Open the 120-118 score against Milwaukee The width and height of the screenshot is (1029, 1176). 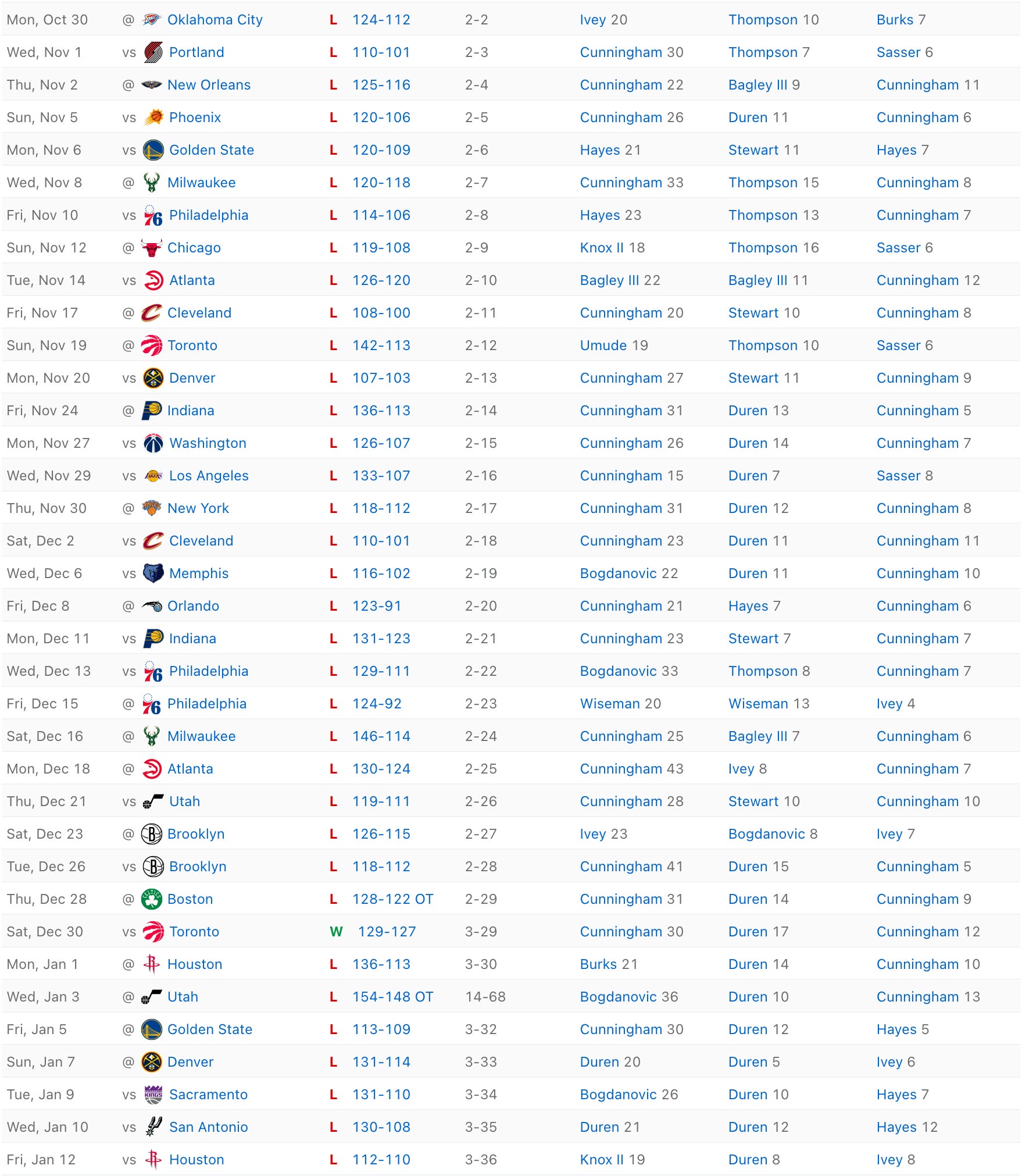[x=381, y=183]
